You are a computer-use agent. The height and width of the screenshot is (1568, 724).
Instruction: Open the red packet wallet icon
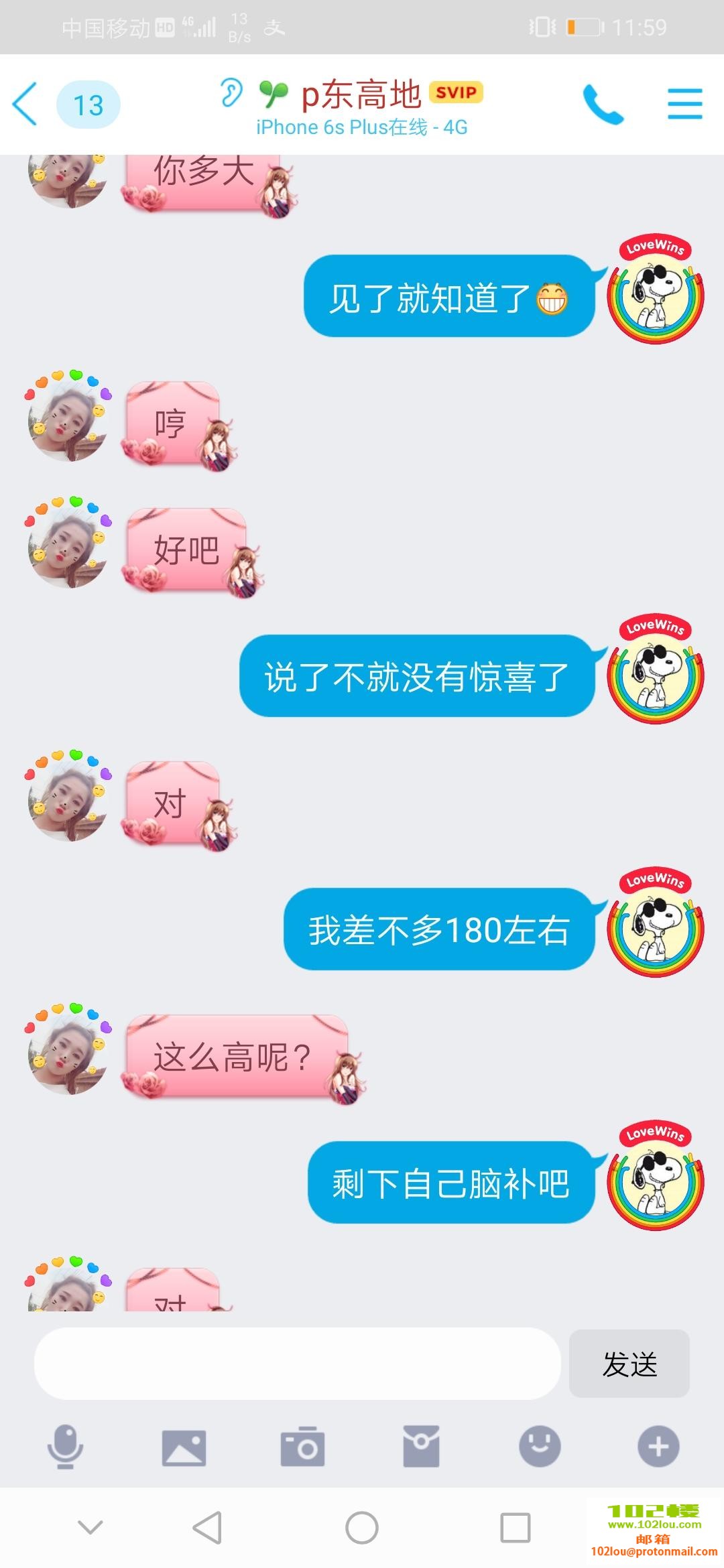[421, 1447]
